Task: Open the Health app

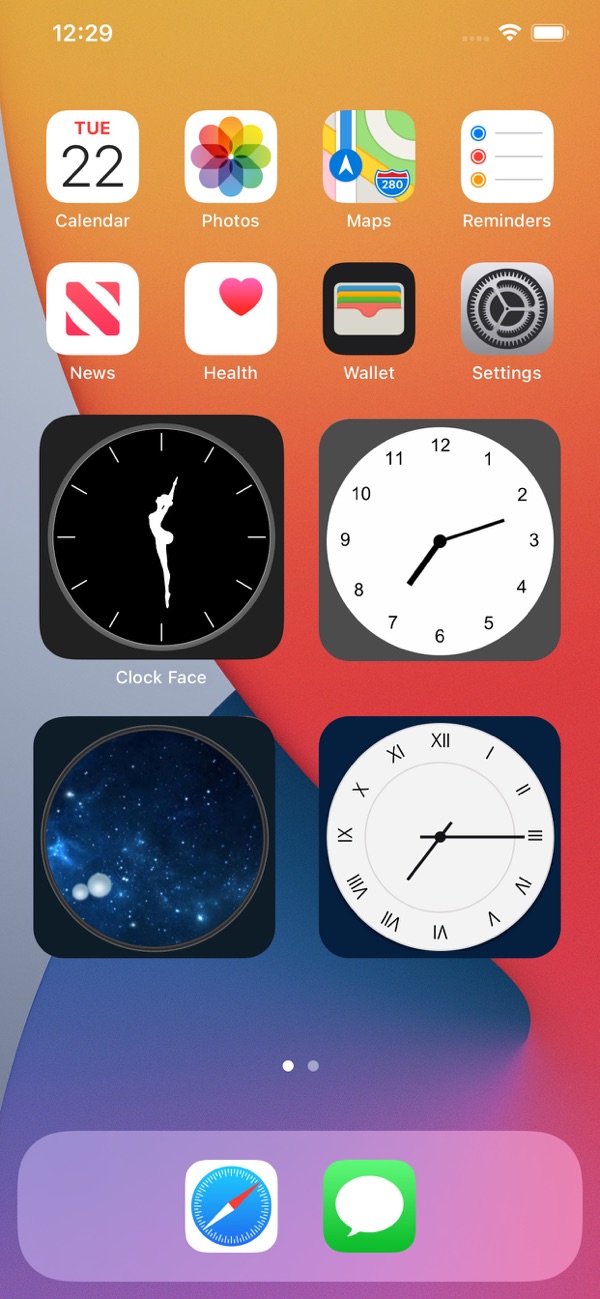Action: [x=231, y=309]
